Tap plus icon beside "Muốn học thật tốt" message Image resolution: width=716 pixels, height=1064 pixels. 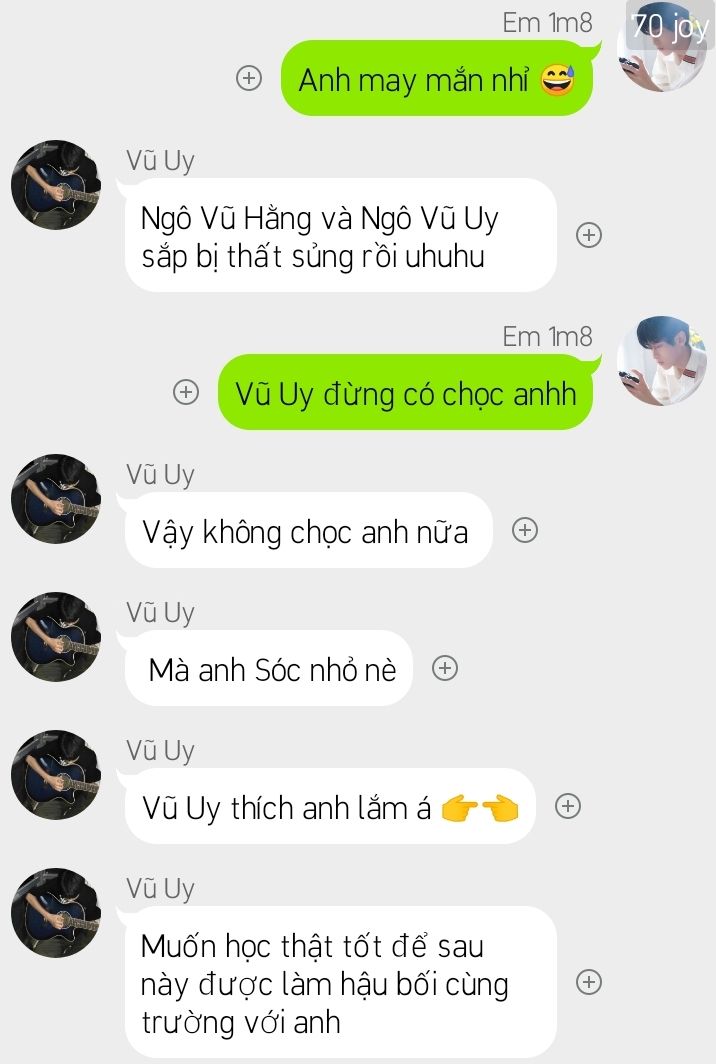click(x=589, y=982)
